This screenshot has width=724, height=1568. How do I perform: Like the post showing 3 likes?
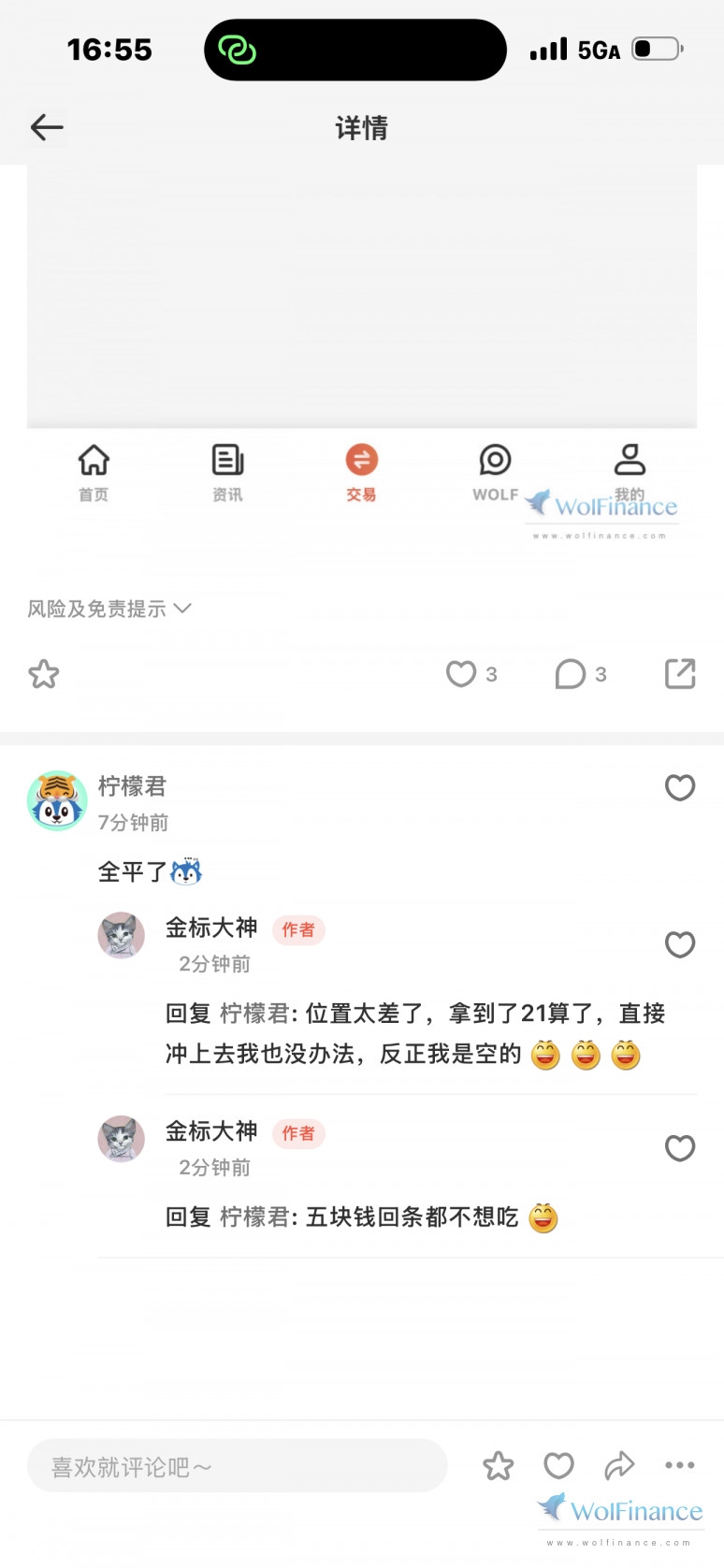click(x=461, y=674)
